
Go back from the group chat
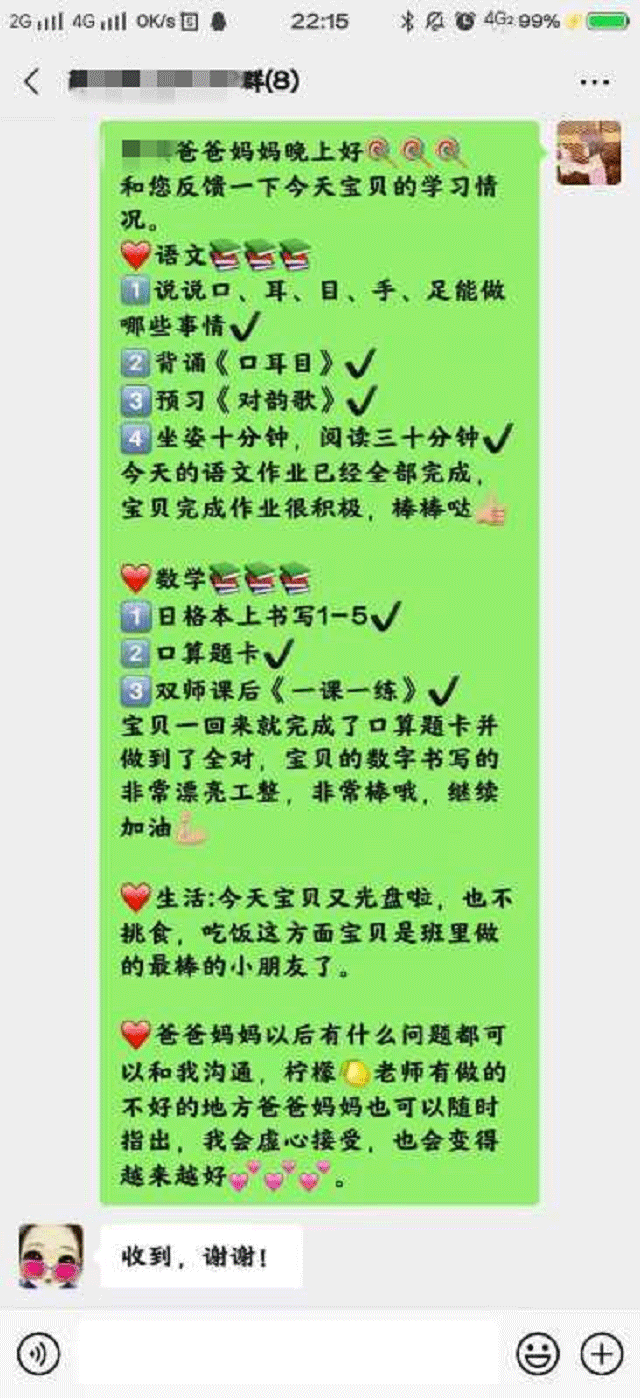[32, 82]
